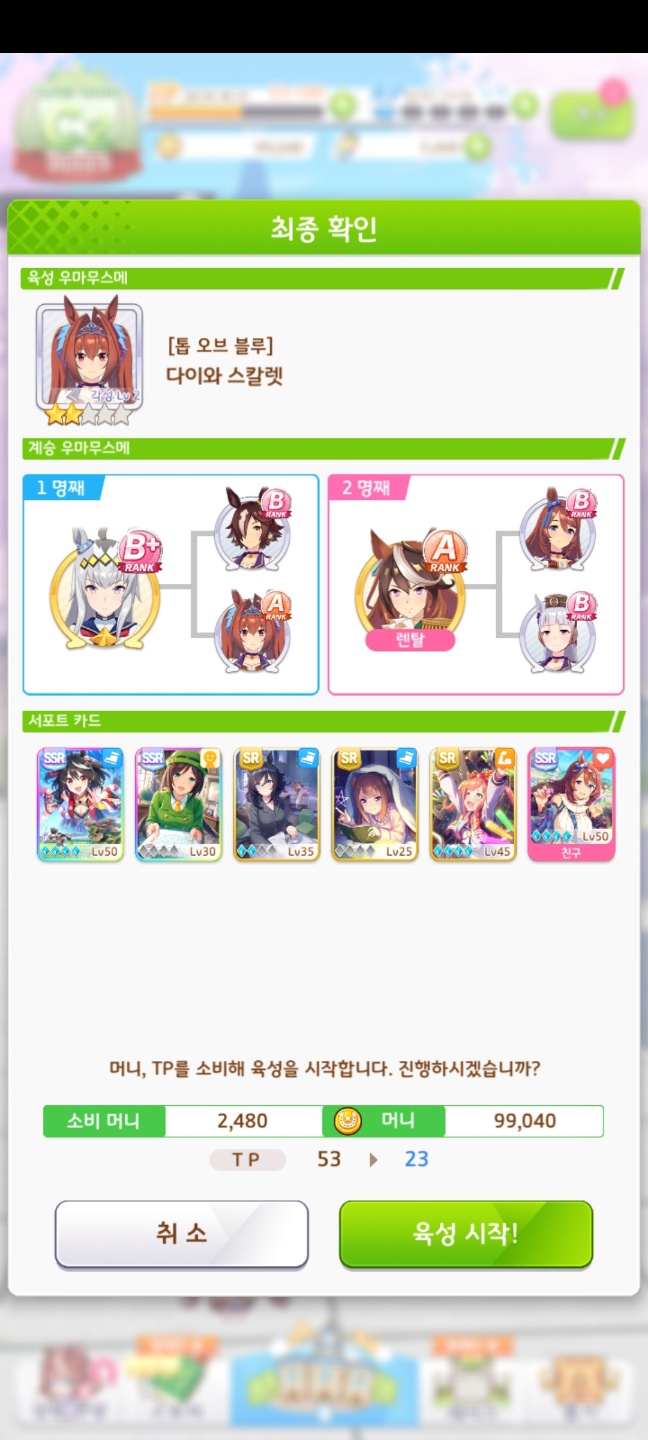The height and width of the screenshot is (1440, 648).
Task: Open the Lv35 SR support card
Action: pos(276,804)
